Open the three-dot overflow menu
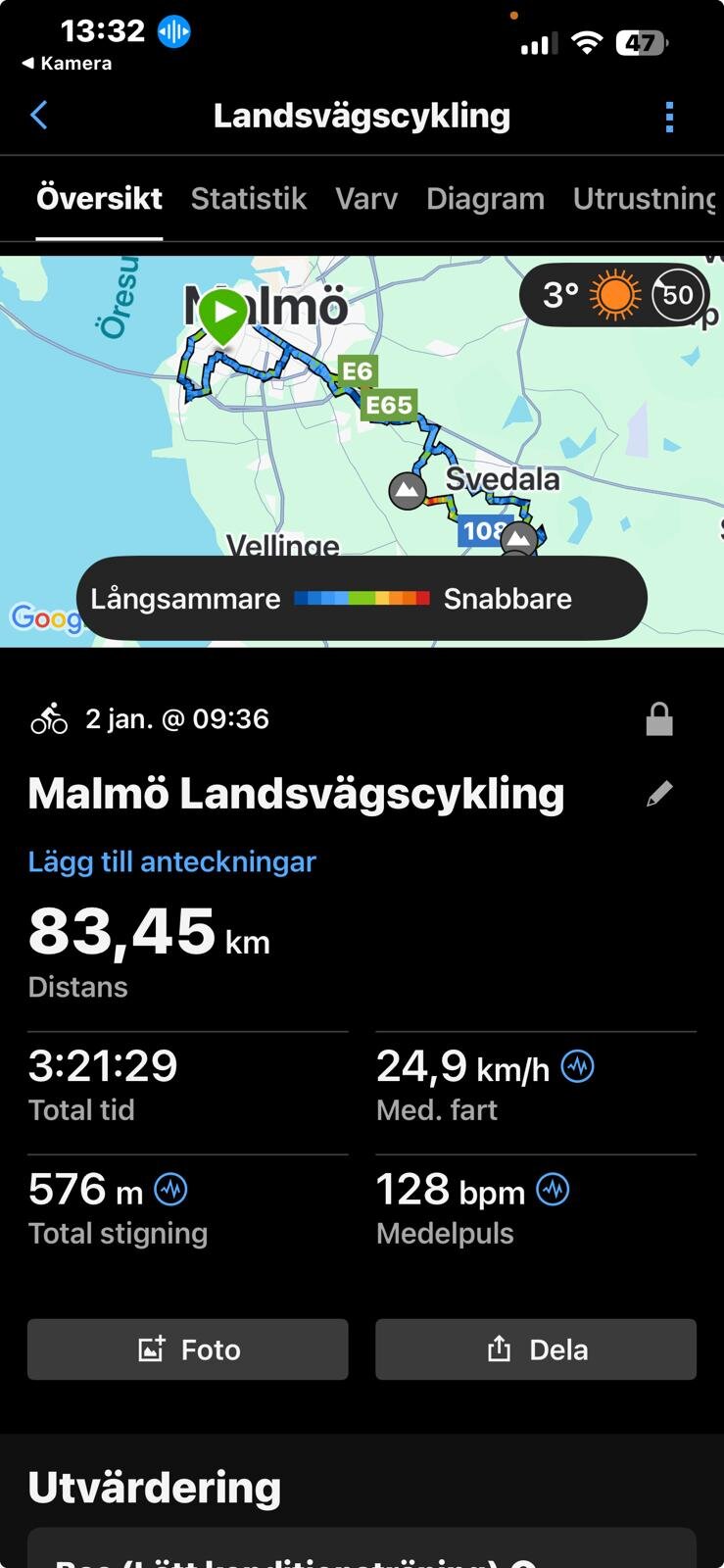The height and width of the screenshot is (1568, 724). click(x=669, y=117)
